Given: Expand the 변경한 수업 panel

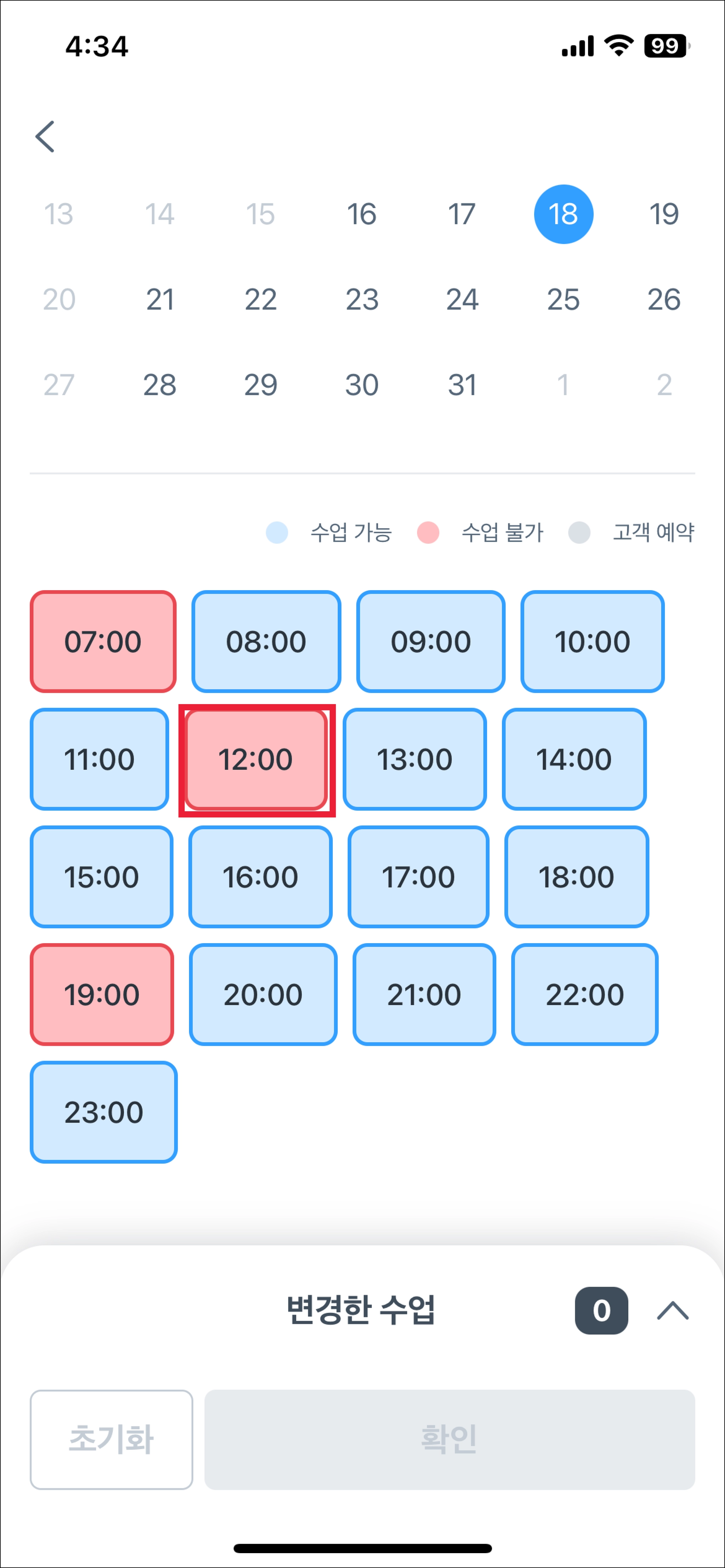Looking at the screenshot, I should click(x=673, y=1310).
